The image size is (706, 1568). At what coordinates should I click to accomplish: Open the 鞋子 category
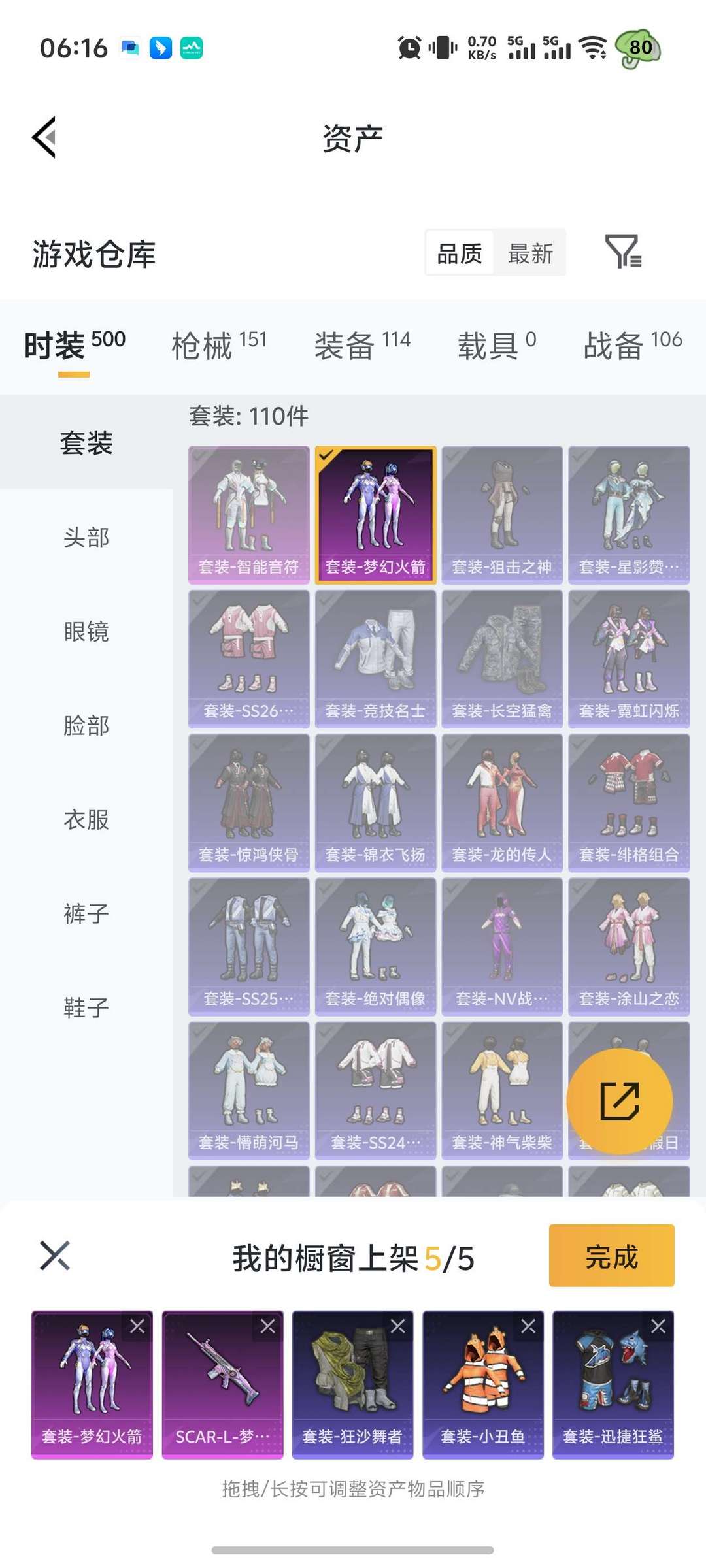click(x=86, y=1007)
